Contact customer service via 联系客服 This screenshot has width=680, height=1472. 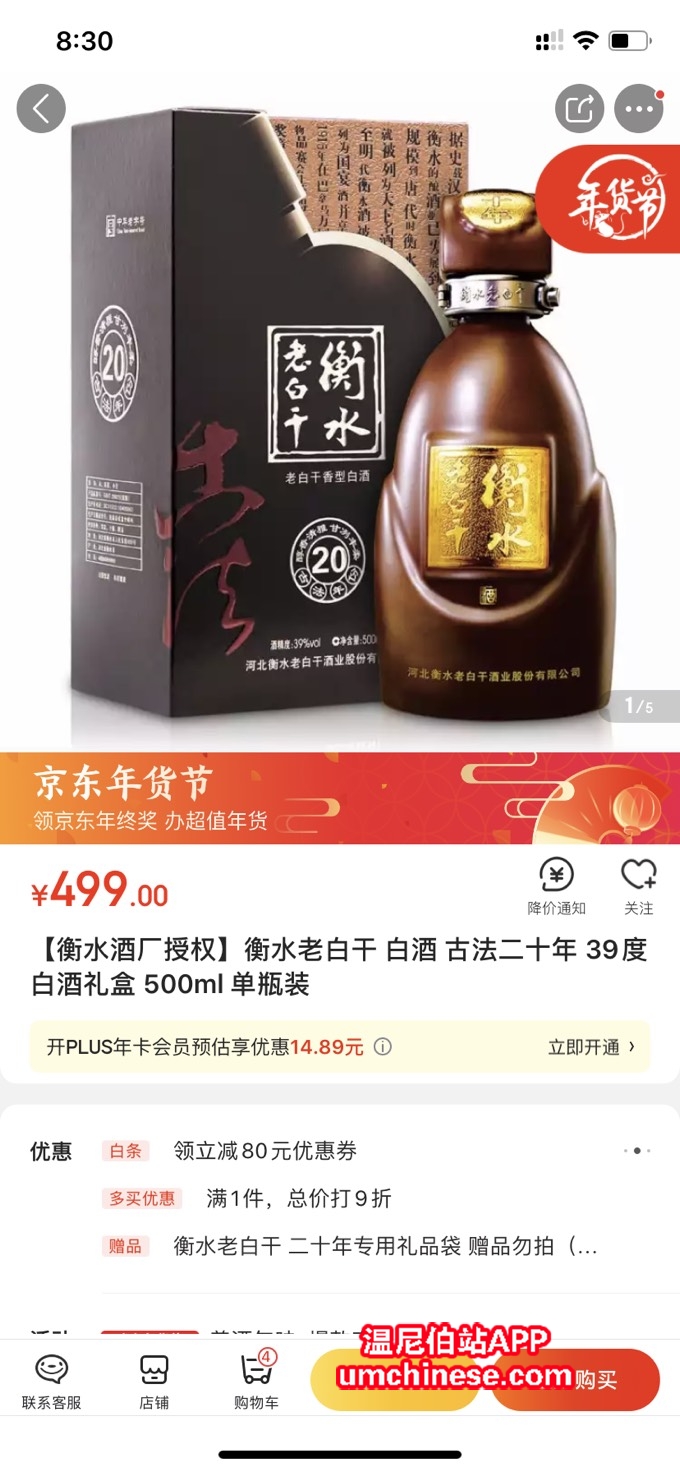pyautogui.click(x=51, y=1382)
